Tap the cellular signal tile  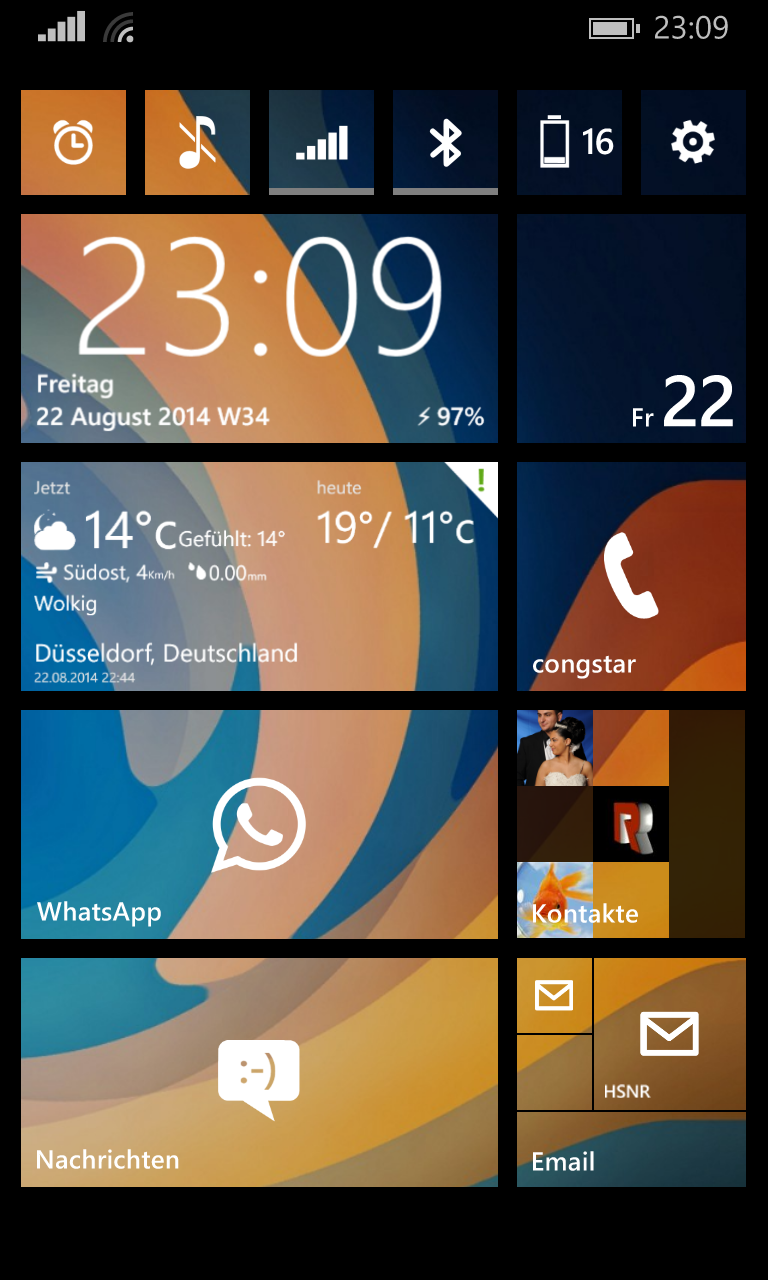click(x=321, y=142)
